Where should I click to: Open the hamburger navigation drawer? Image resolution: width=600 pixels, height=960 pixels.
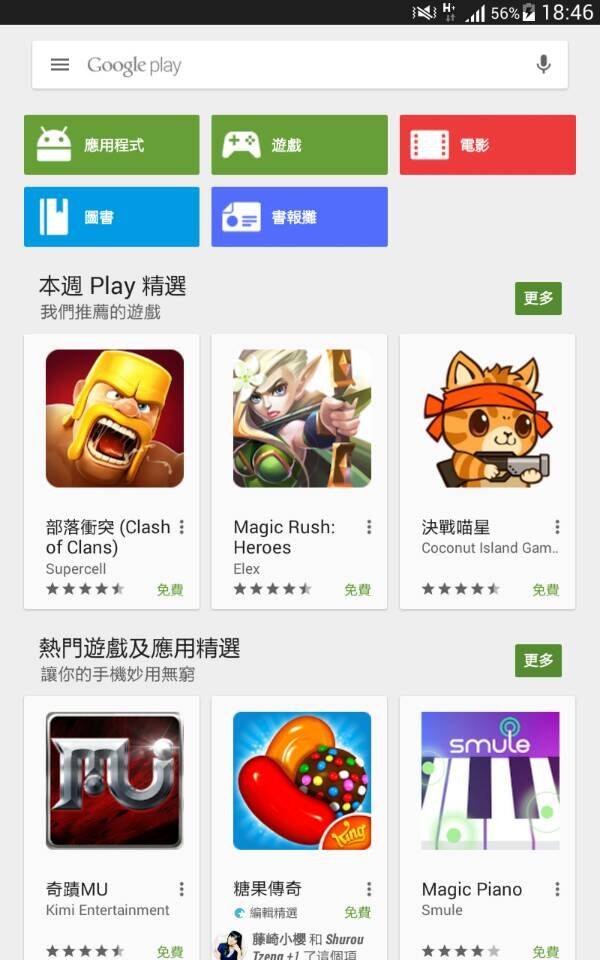click(x=60, y=65)
